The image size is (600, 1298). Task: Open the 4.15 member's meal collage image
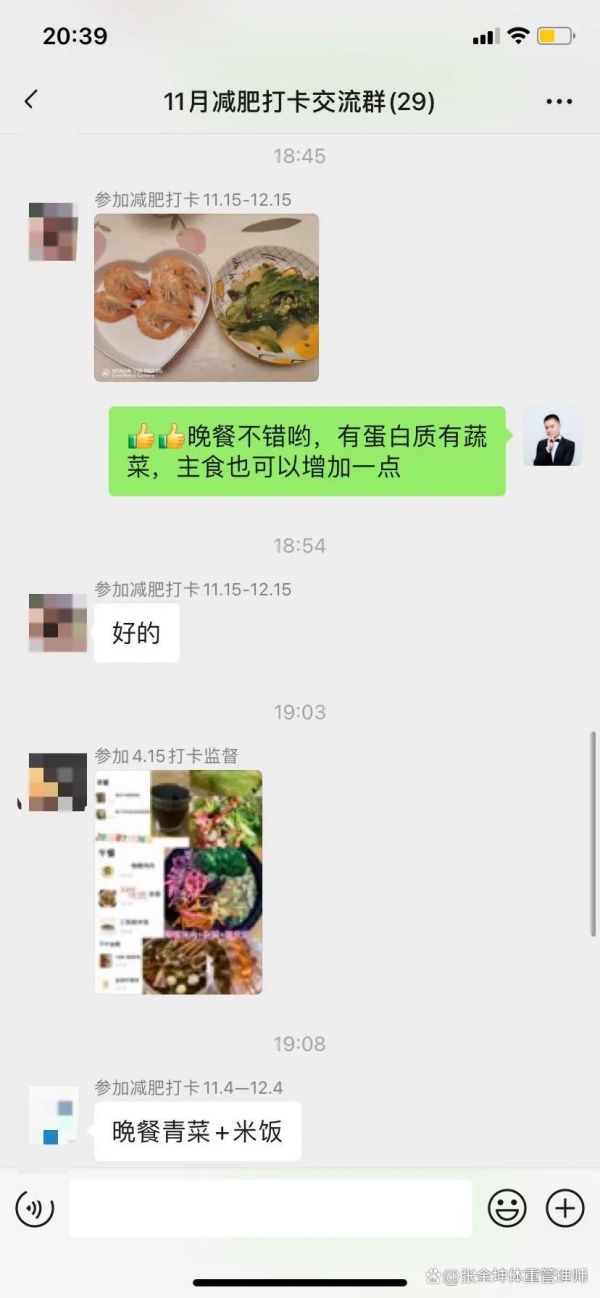pos(179,882)
